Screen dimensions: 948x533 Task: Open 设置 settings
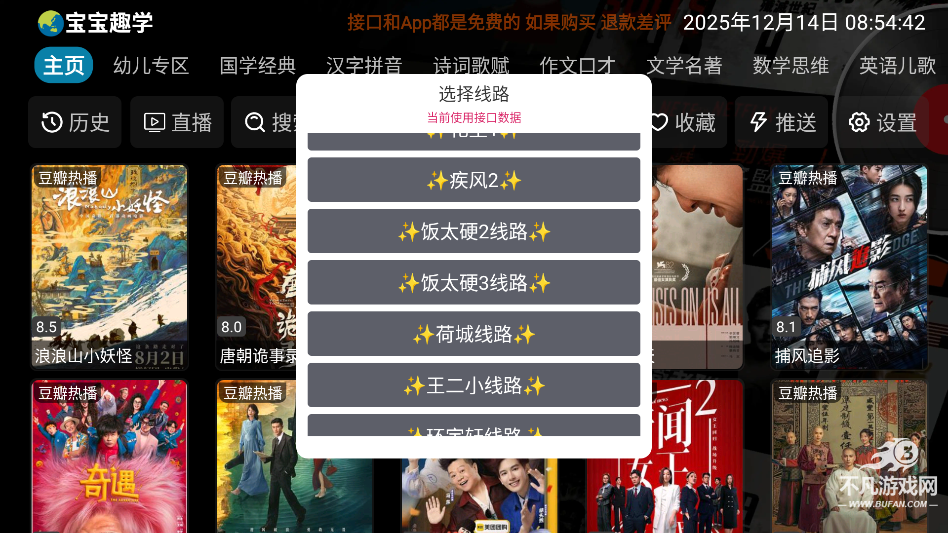[883, 122]
